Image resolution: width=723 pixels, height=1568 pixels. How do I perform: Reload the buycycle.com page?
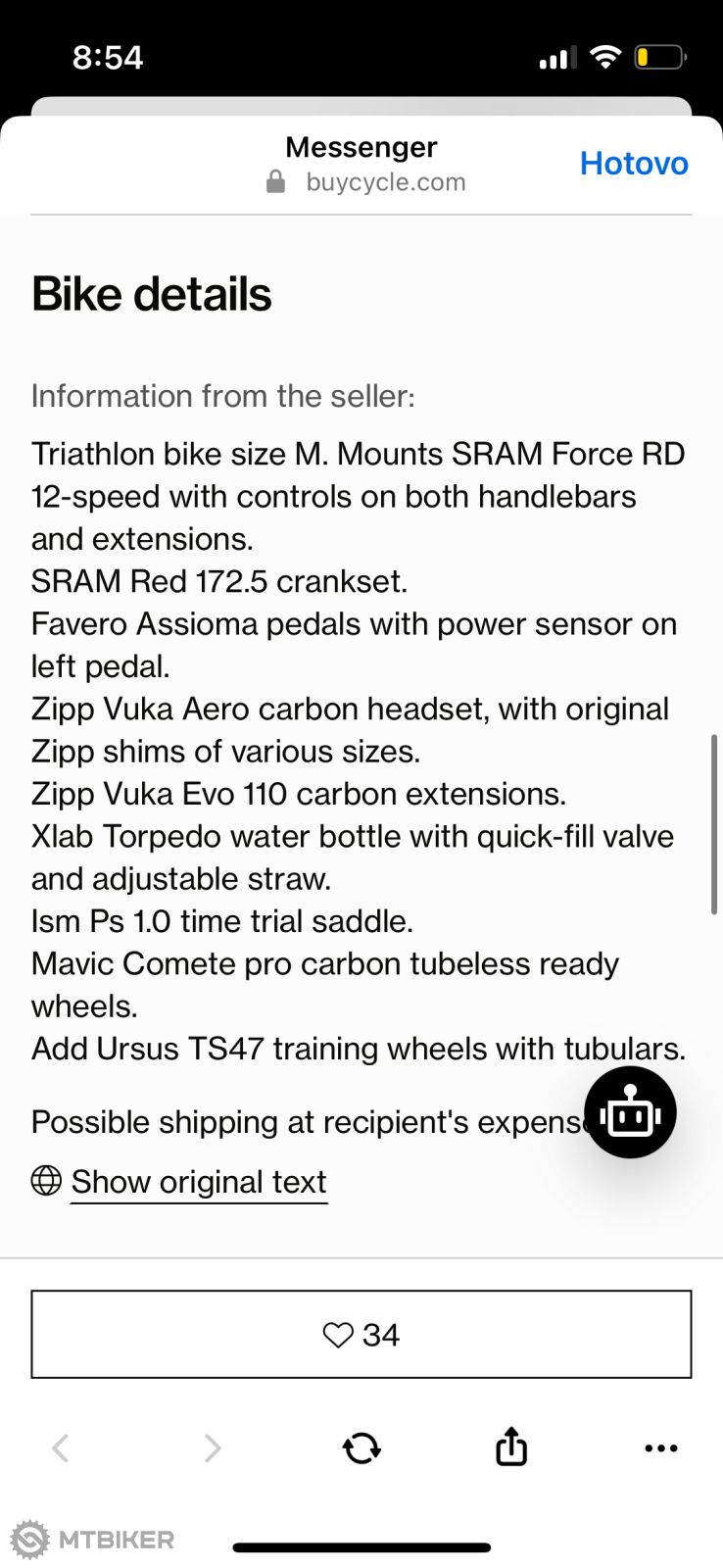361,1447
